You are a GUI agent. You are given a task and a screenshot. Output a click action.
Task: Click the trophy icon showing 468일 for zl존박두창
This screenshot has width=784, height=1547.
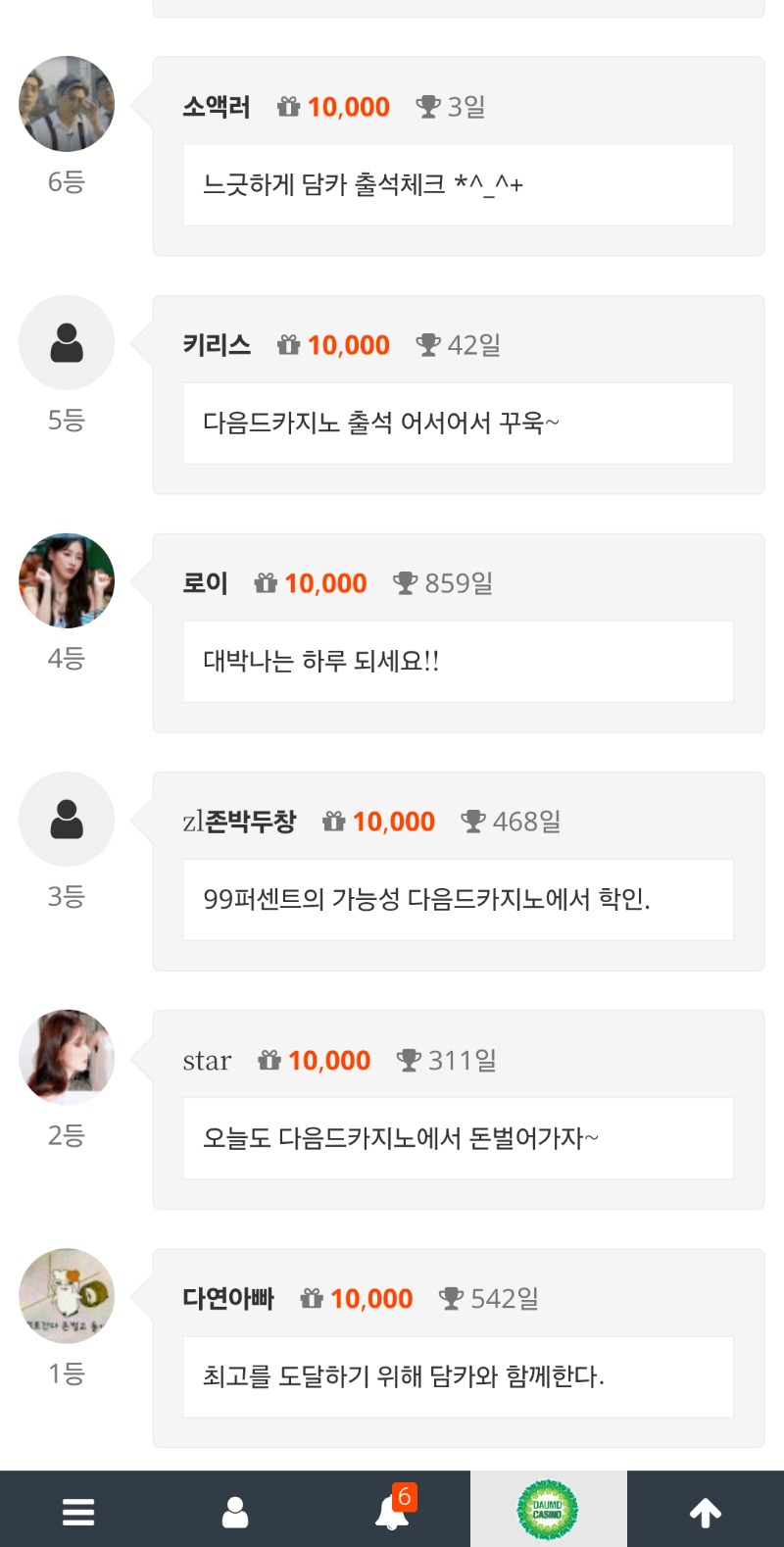point(474,821)
